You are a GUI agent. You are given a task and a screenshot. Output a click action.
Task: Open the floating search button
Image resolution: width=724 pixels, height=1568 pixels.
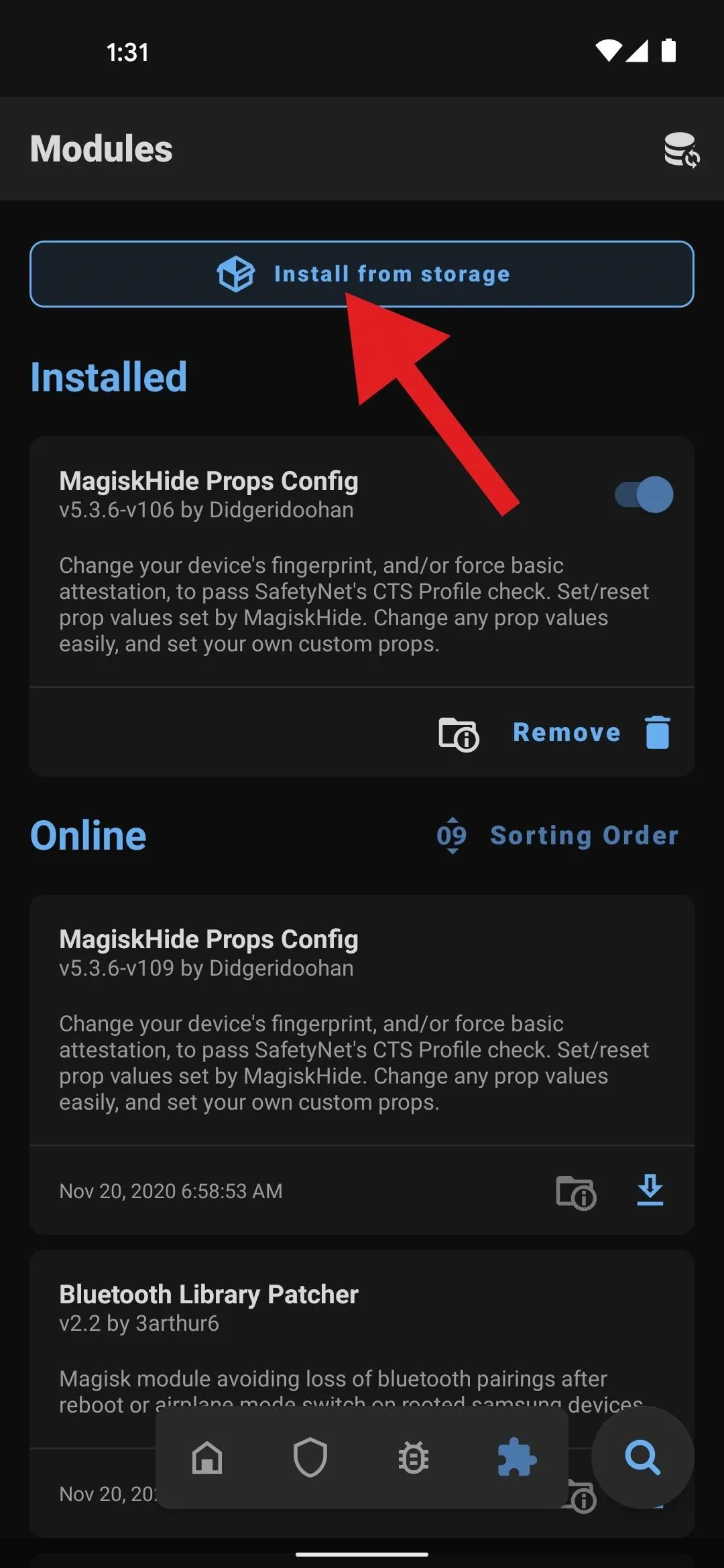click(642, 1457)
